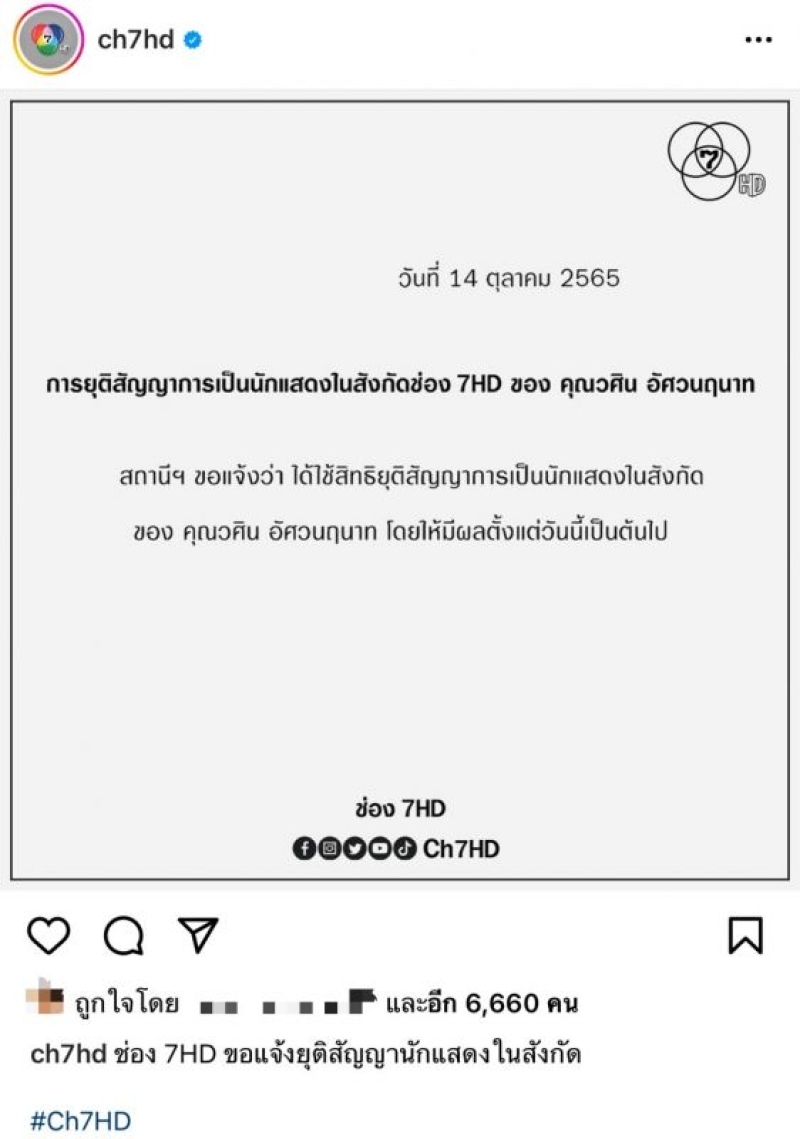Like the ch7hd post
The width and height of the screenshot is (800, 1139).
48,936
